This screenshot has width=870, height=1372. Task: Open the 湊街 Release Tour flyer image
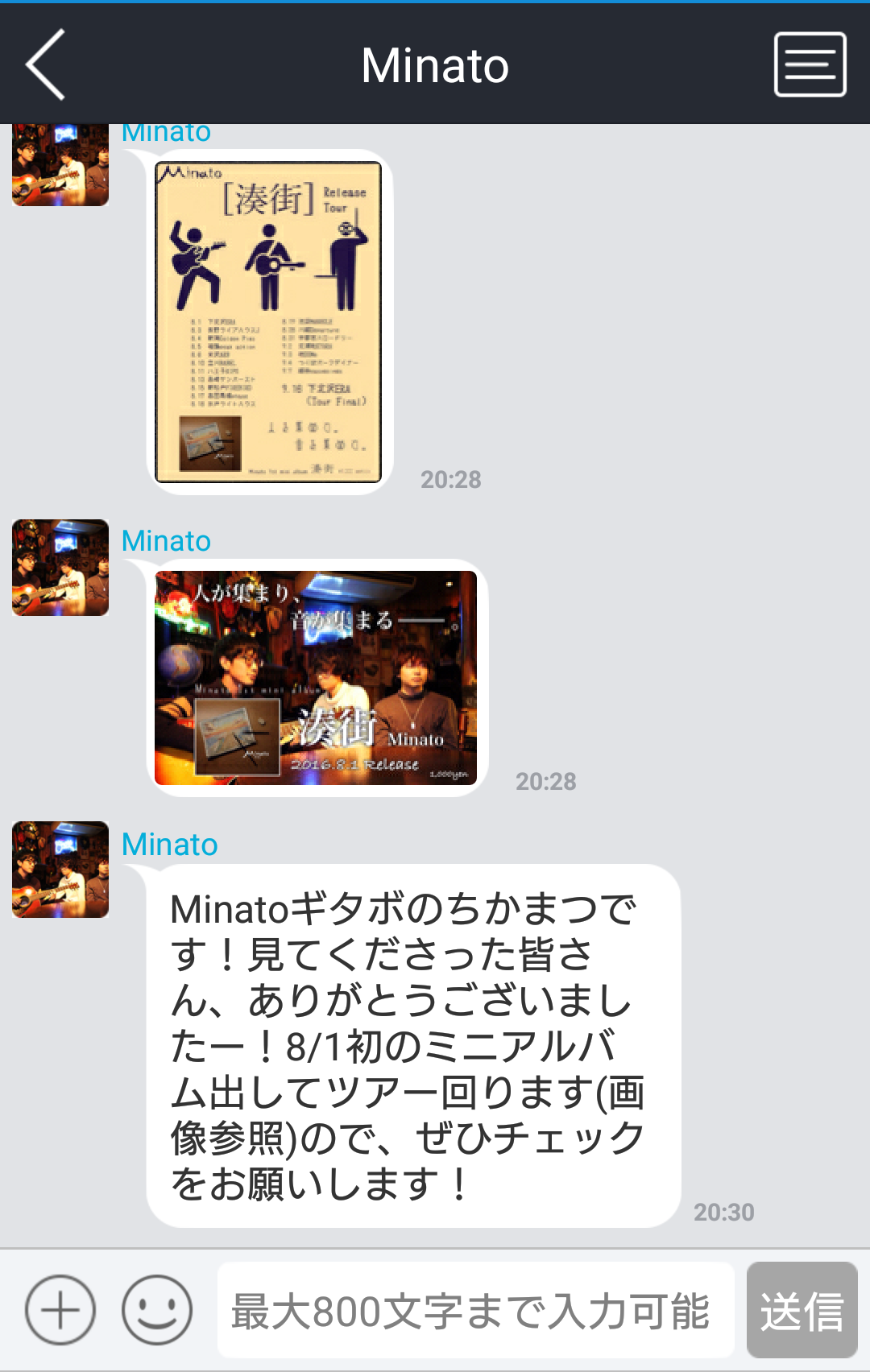tap(268, 322)
